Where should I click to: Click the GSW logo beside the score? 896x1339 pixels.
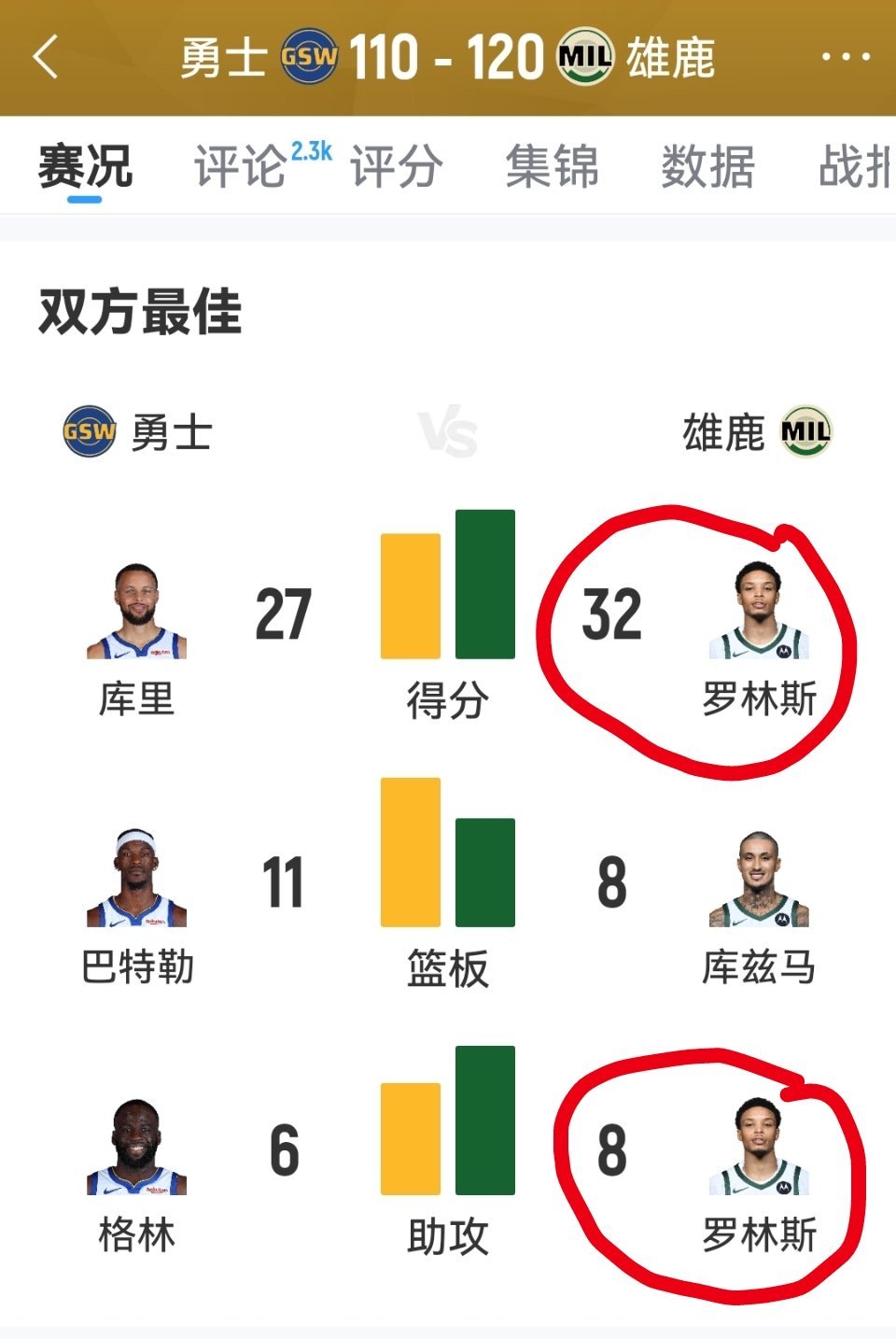pos(308,56)
